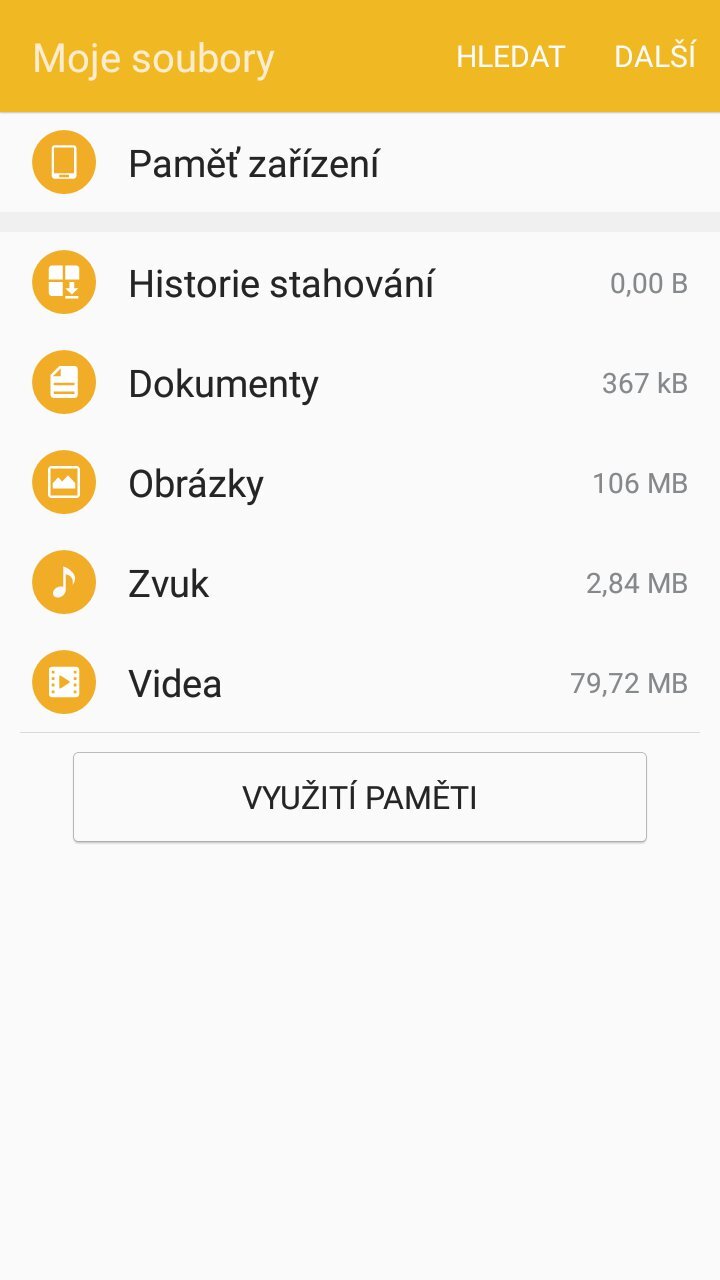Click the 0,00 B label for Historie stahování

[648, 283]
